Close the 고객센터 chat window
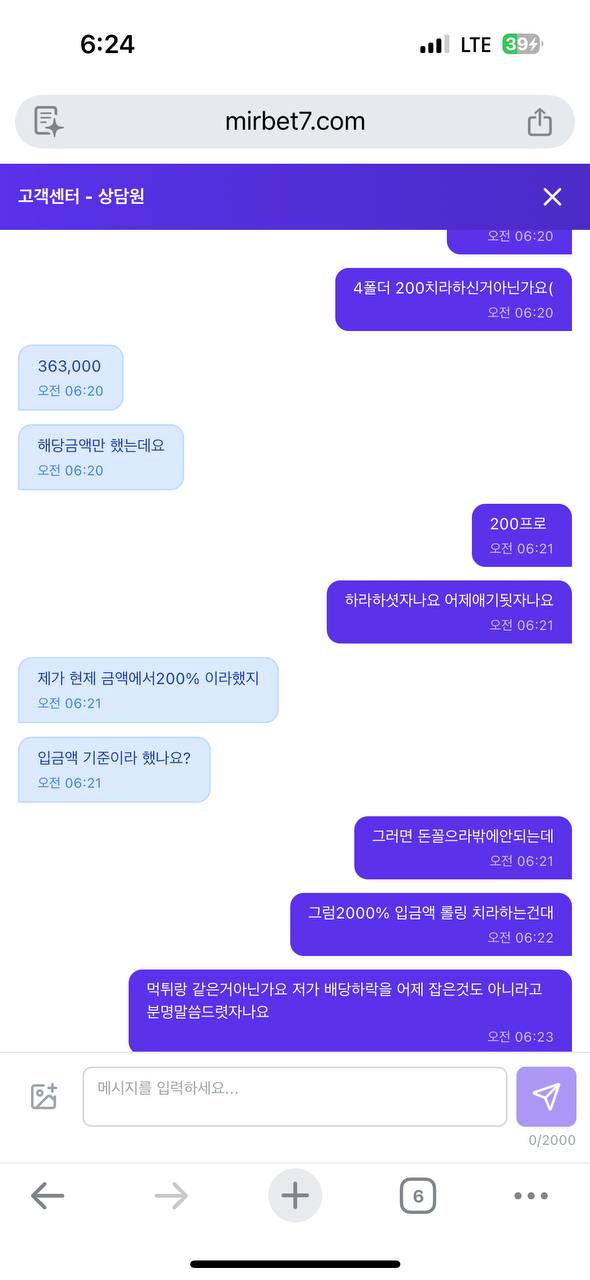This screenshot has width=590, height=1280. click(x=552, y=197)
